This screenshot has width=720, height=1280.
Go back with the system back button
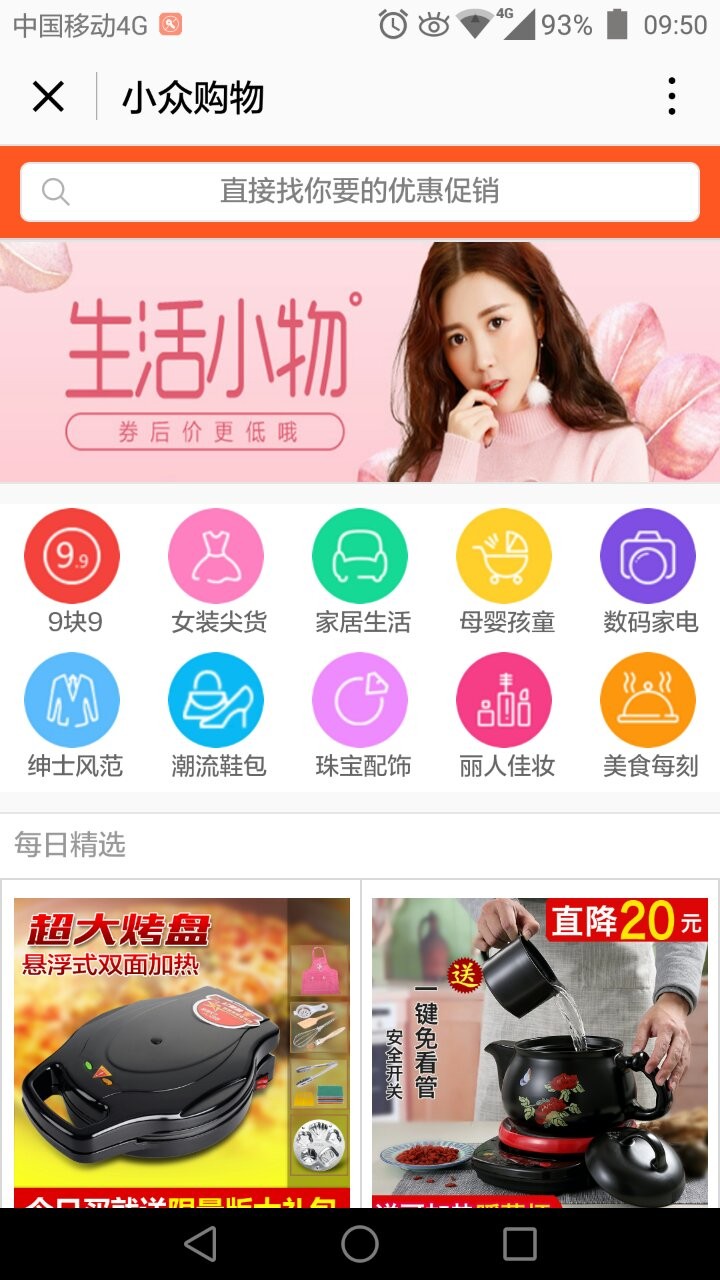tap(201, 1244)
